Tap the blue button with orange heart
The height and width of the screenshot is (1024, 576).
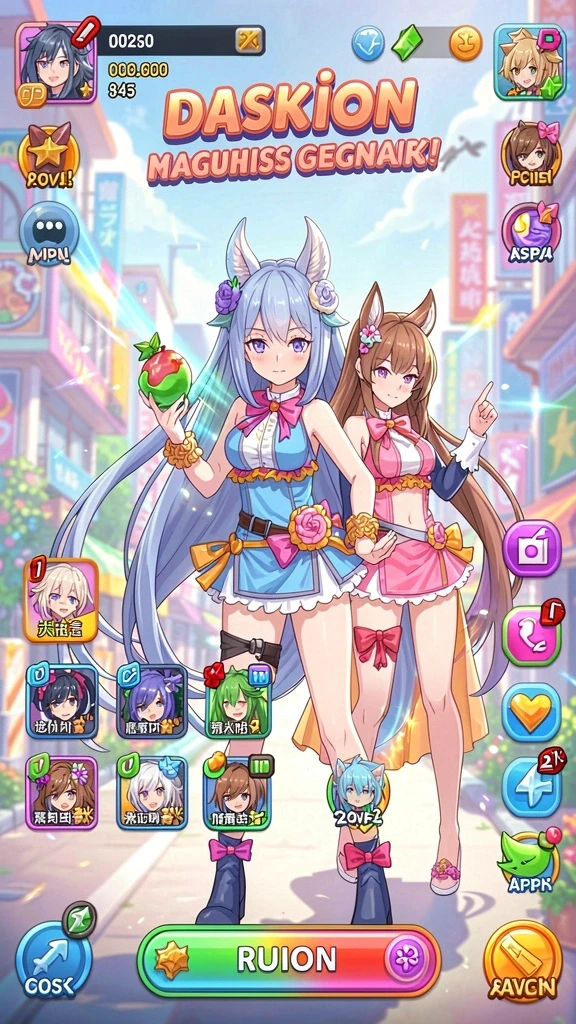pyautogui.click(x=531, y=711)
